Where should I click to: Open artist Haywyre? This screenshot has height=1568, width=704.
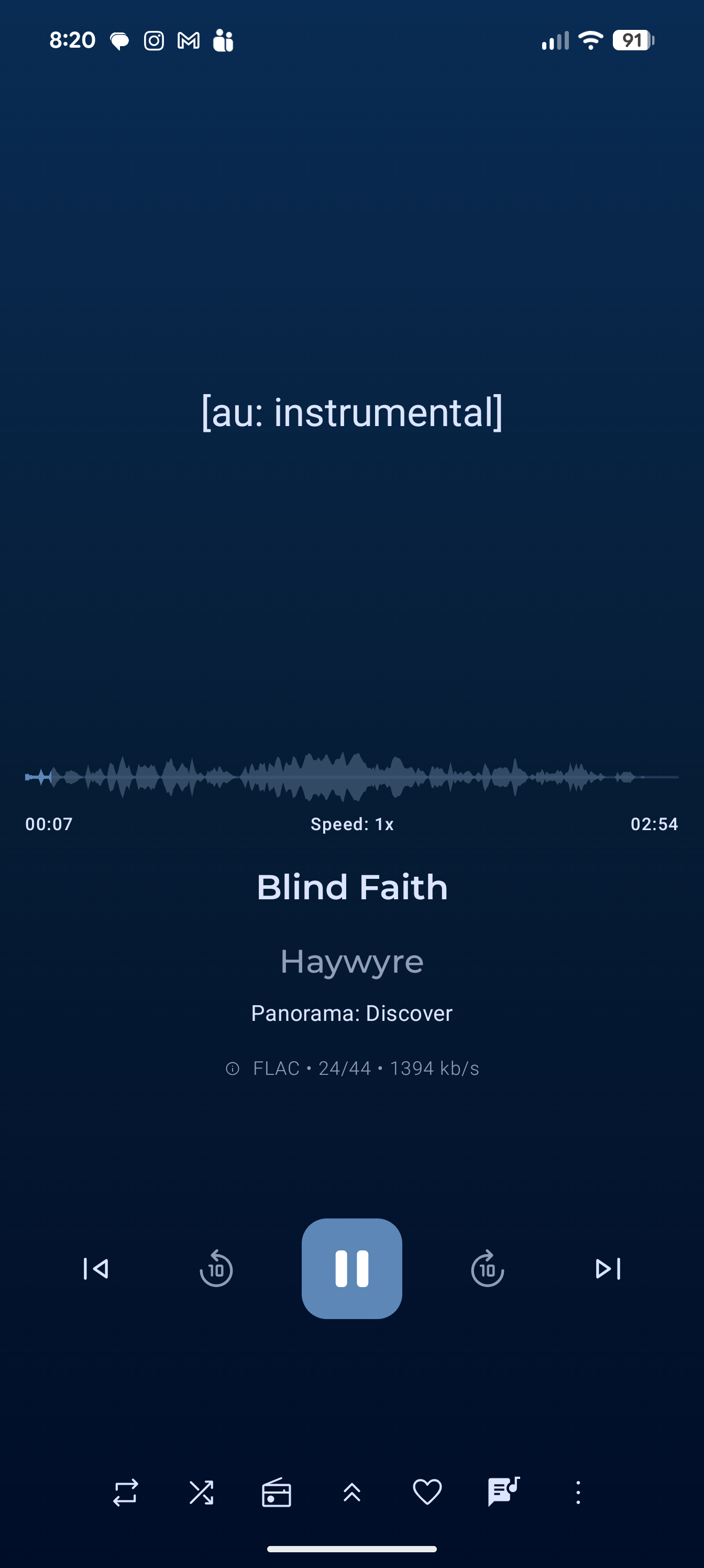pos(351,962)
